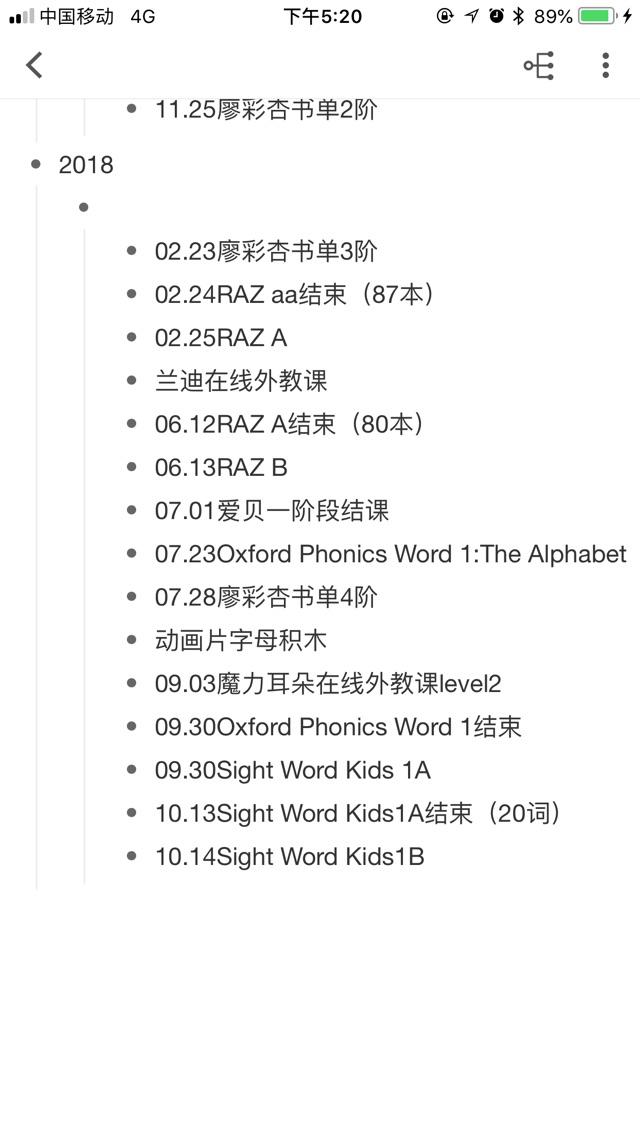
Task: Select the Oxford Phonics Word 1:The Alphabet item
Action: 391,554
